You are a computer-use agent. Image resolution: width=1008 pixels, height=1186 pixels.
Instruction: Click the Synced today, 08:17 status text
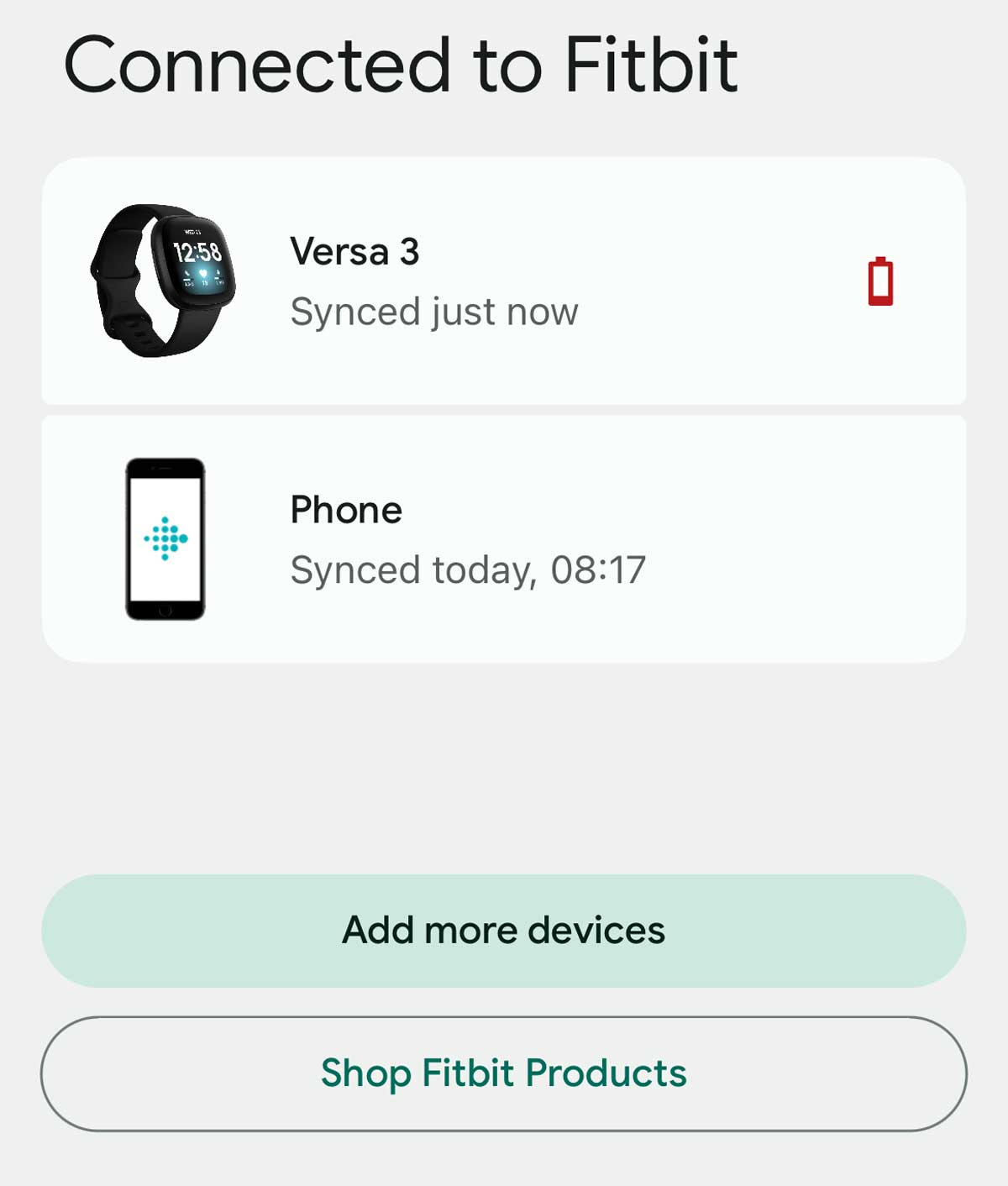point(467,569)
